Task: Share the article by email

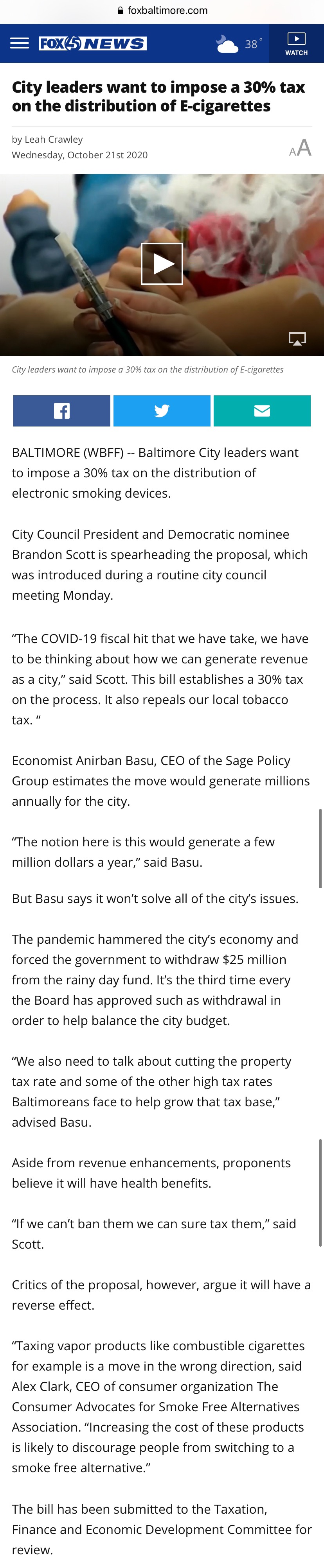Action: 262,411
